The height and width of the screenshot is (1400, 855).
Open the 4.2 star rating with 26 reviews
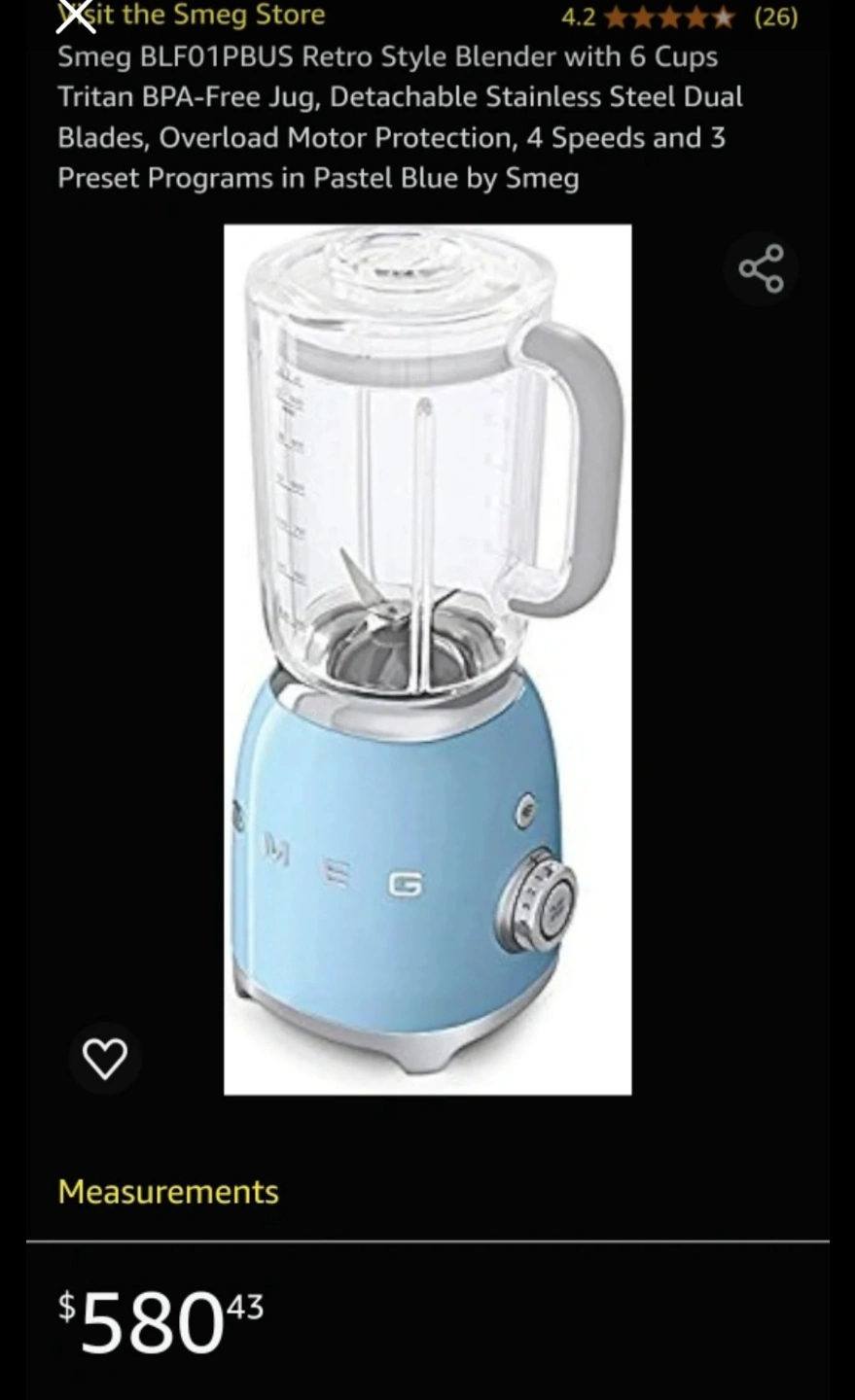tap(679, 17)
